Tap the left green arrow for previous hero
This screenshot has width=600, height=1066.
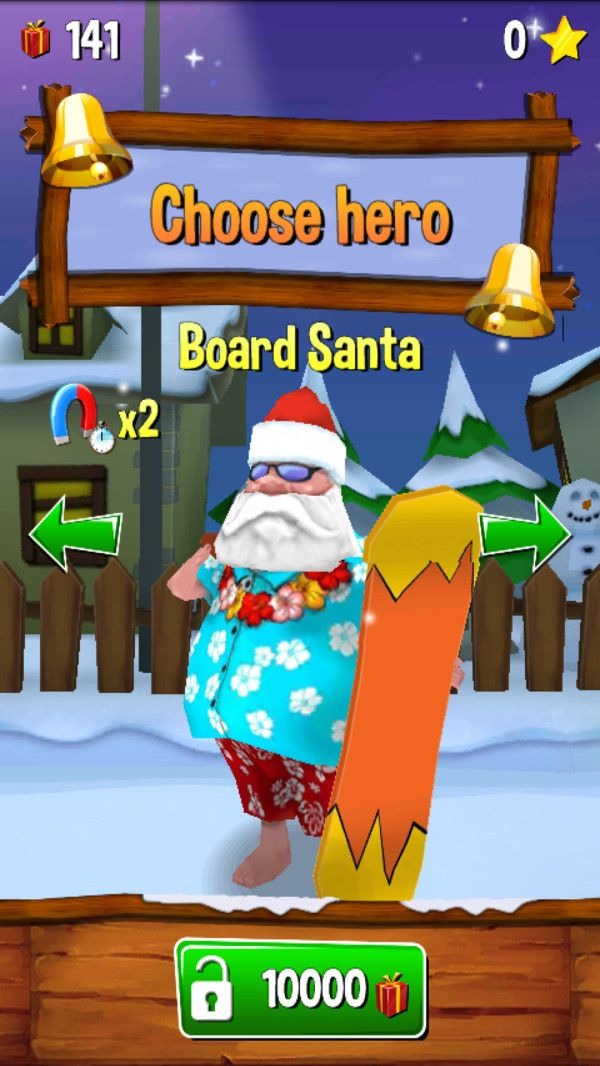tap(75, 535)
